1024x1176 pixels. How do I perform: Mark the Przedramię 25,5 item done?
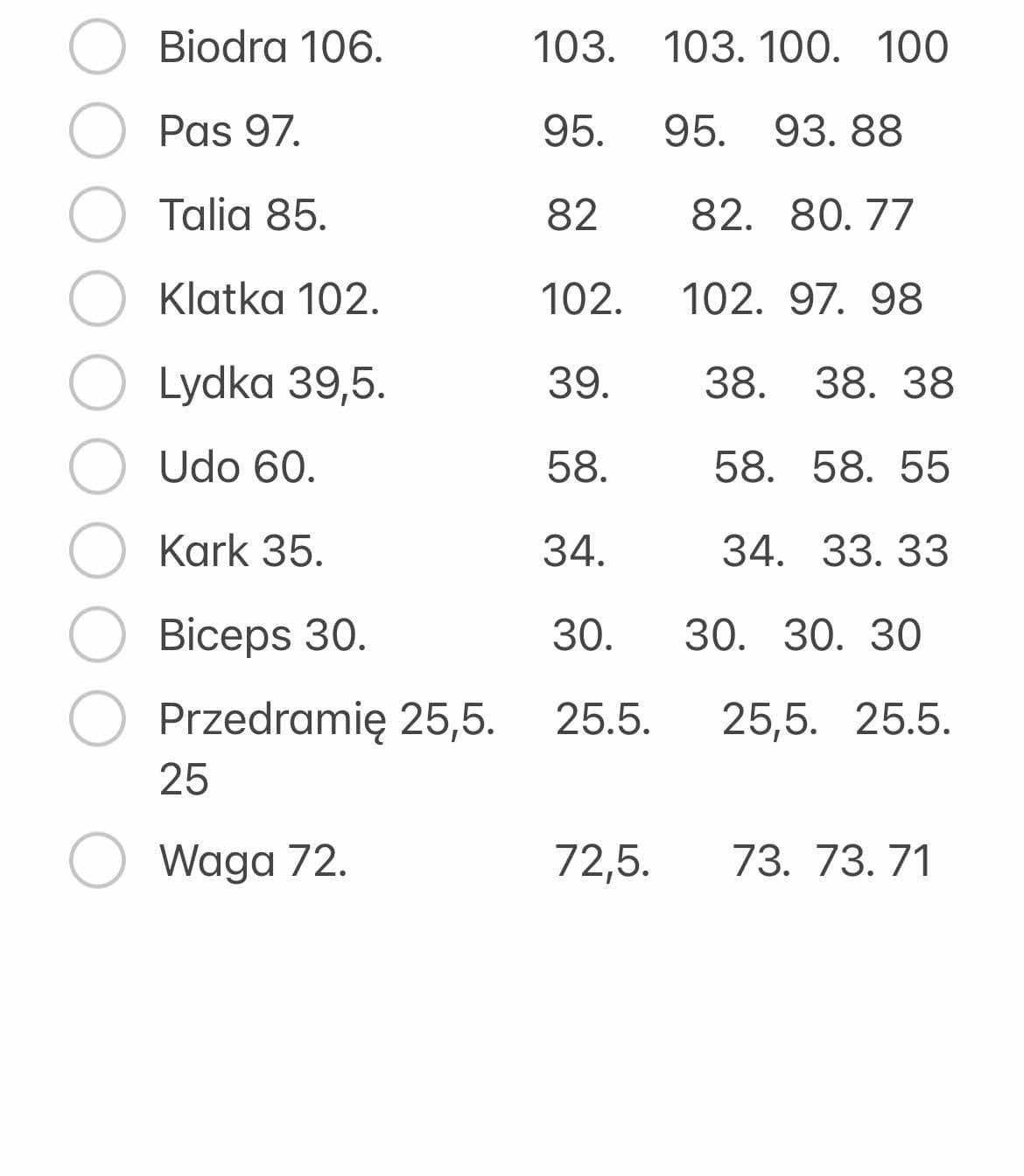click(x=97, y=718)
